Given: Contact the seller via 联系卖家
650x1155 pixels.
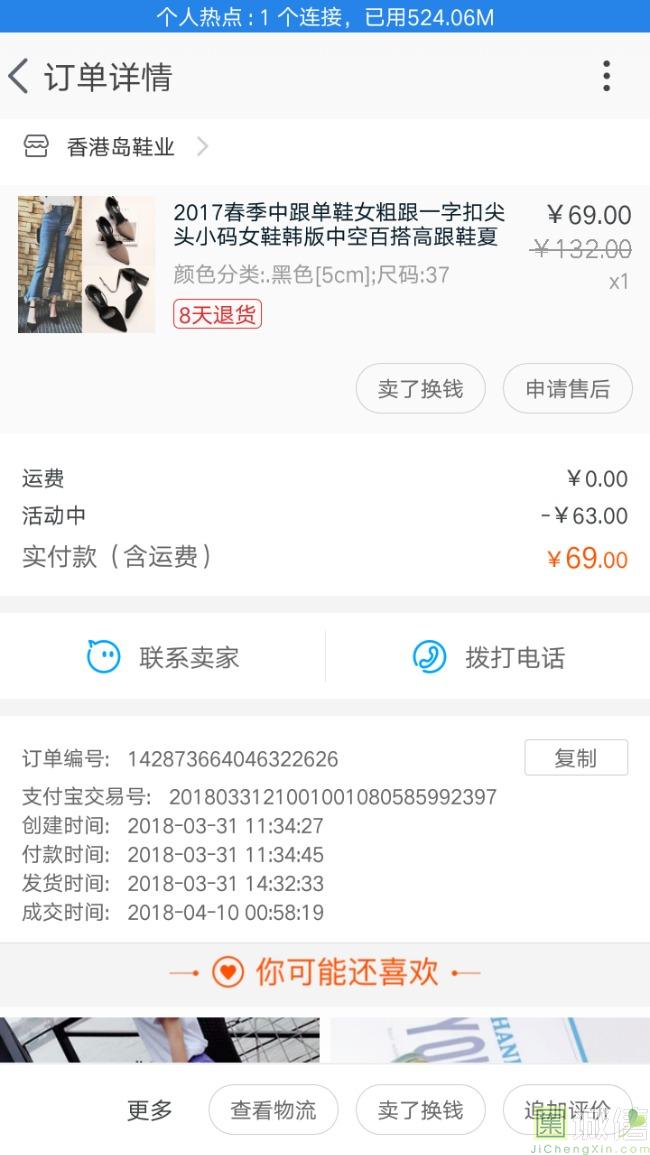Looking at the screenshot, I should coord(163,657).
